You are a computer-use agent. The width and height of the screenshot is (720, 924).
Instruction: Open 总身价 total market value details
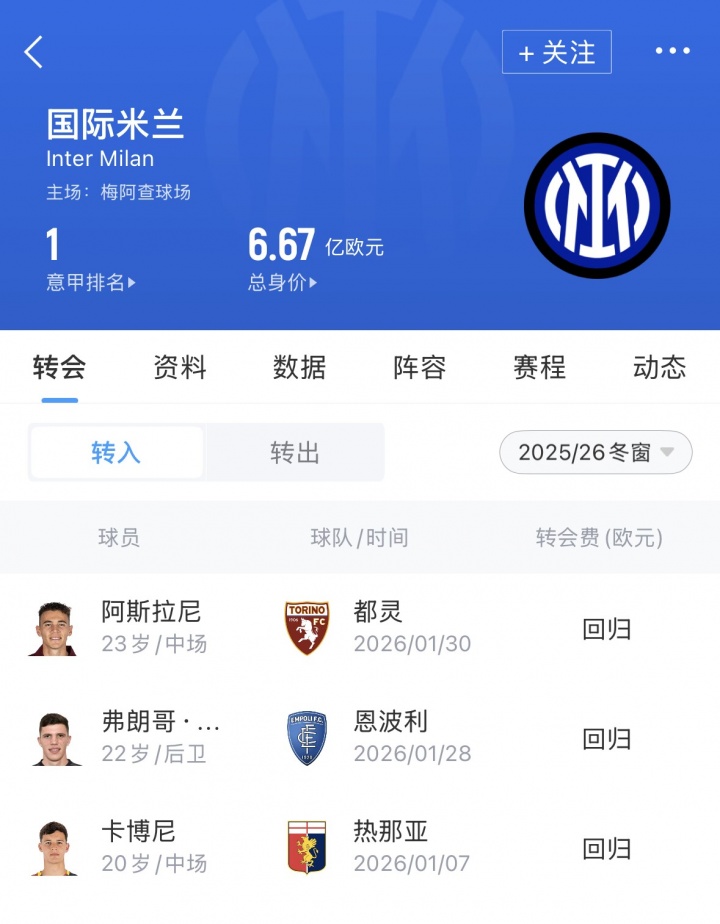pyautogui.click(x=282, y=283)
